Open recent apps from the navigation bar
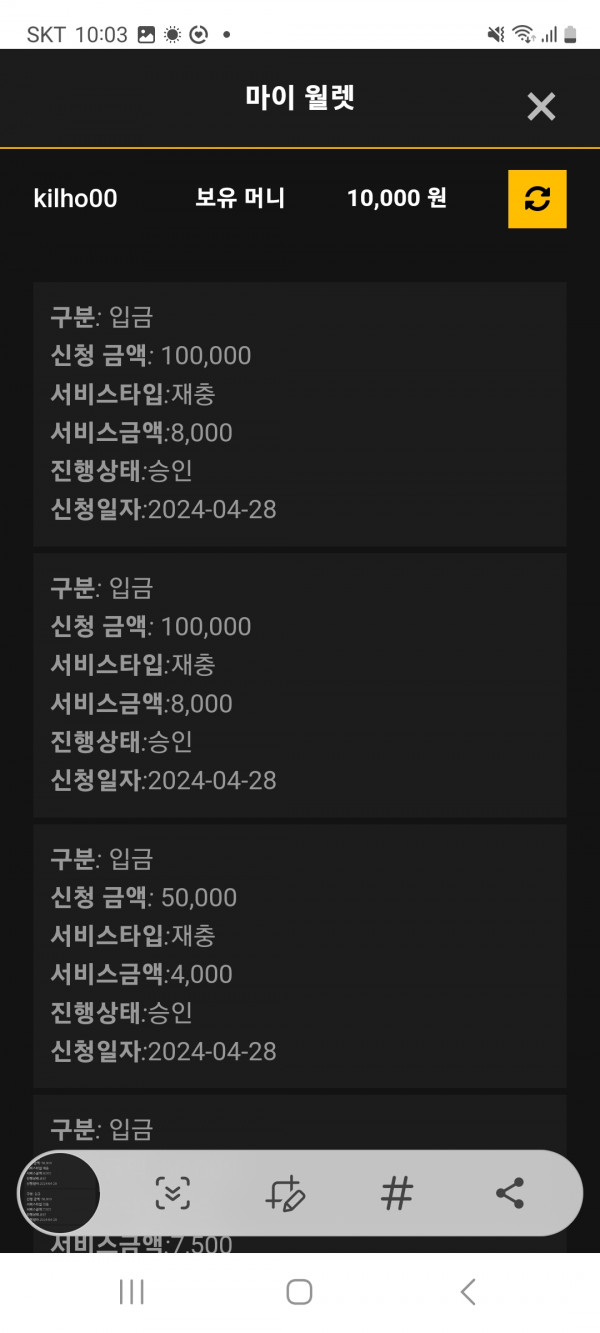Screen dimensions: 600x1333 tap(132, 1291)
